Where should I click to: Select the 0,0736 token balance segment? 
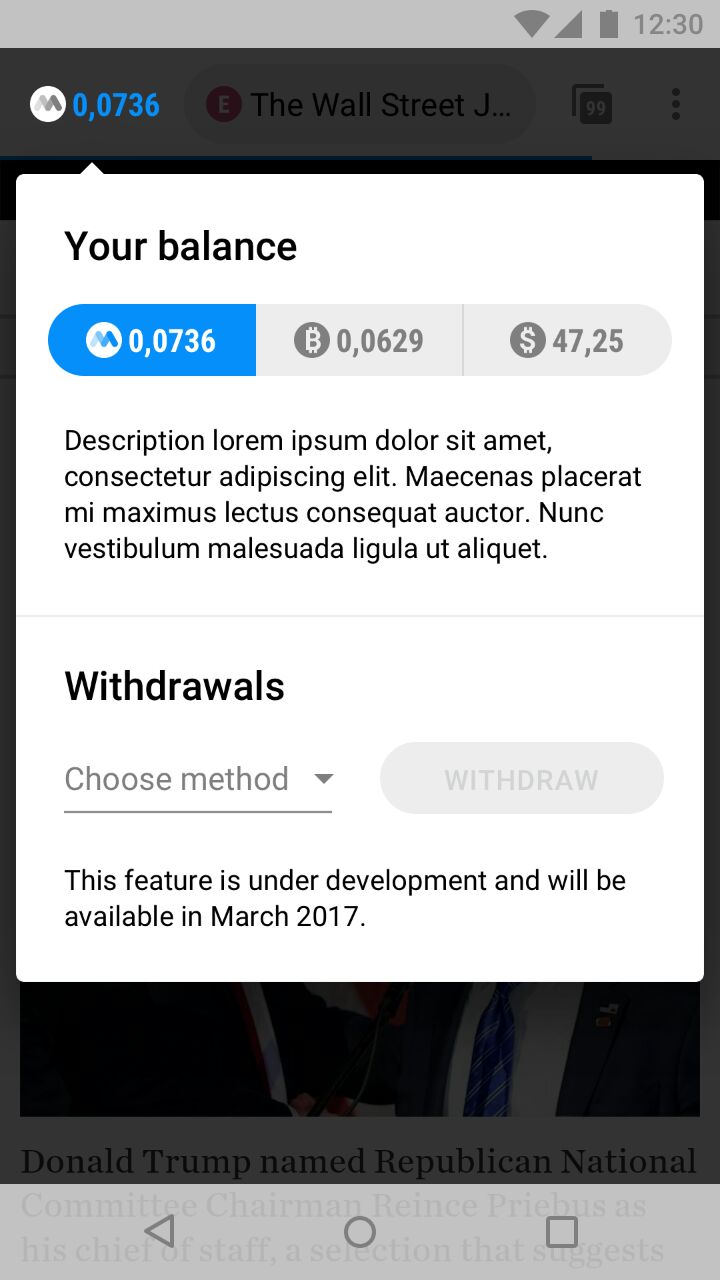[152, 340]
